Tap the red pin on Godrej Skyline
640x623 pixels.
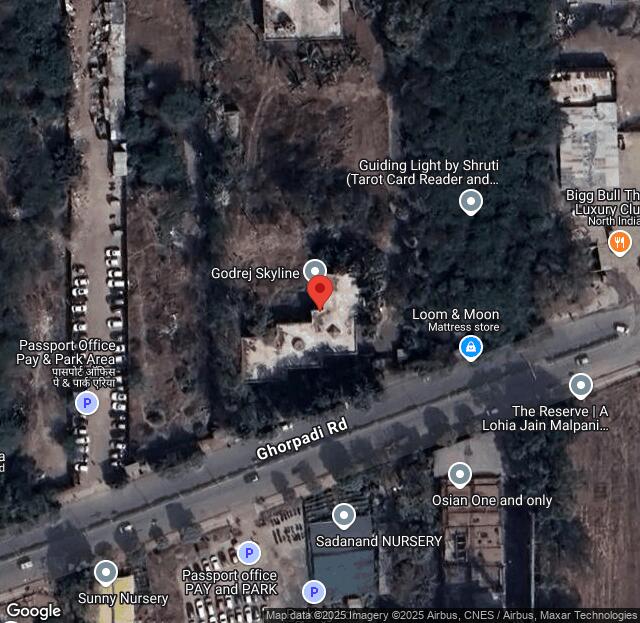pyautogui.click(x=320, y=292)
